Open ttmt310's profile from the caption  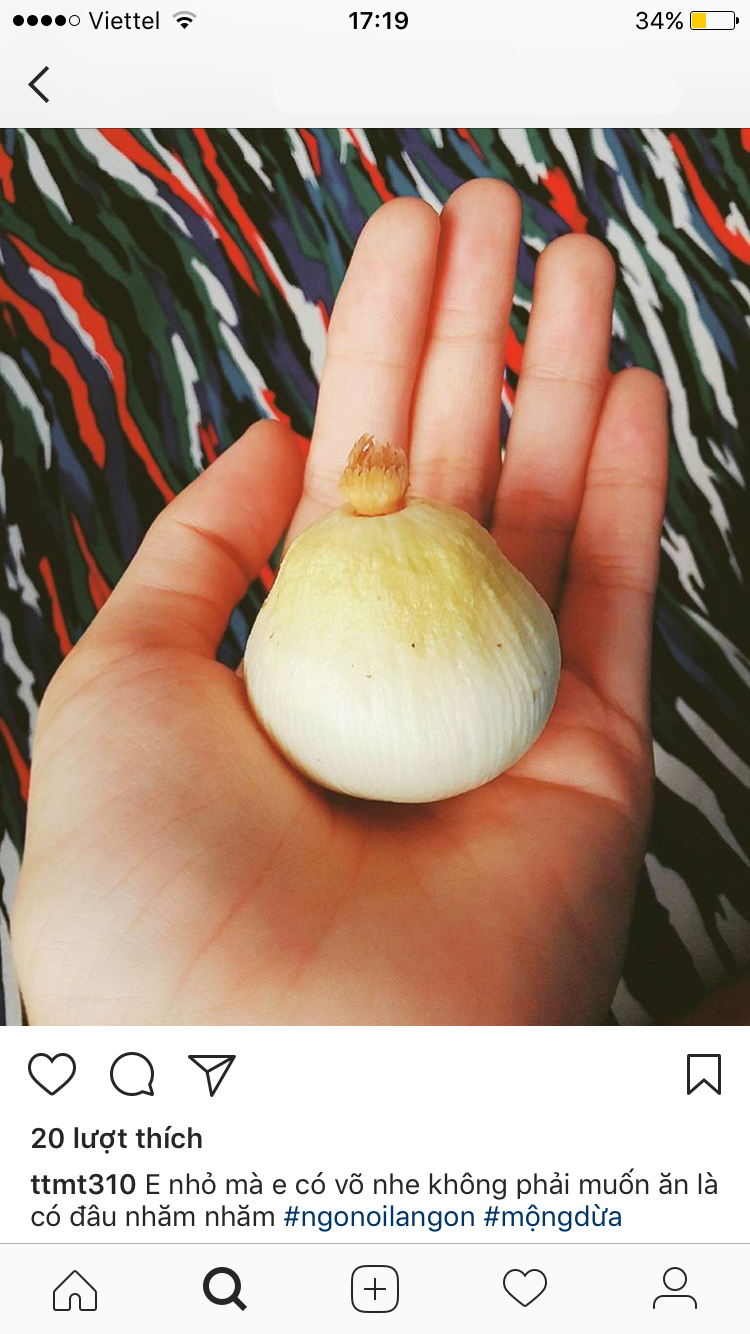pos(83,1185)
